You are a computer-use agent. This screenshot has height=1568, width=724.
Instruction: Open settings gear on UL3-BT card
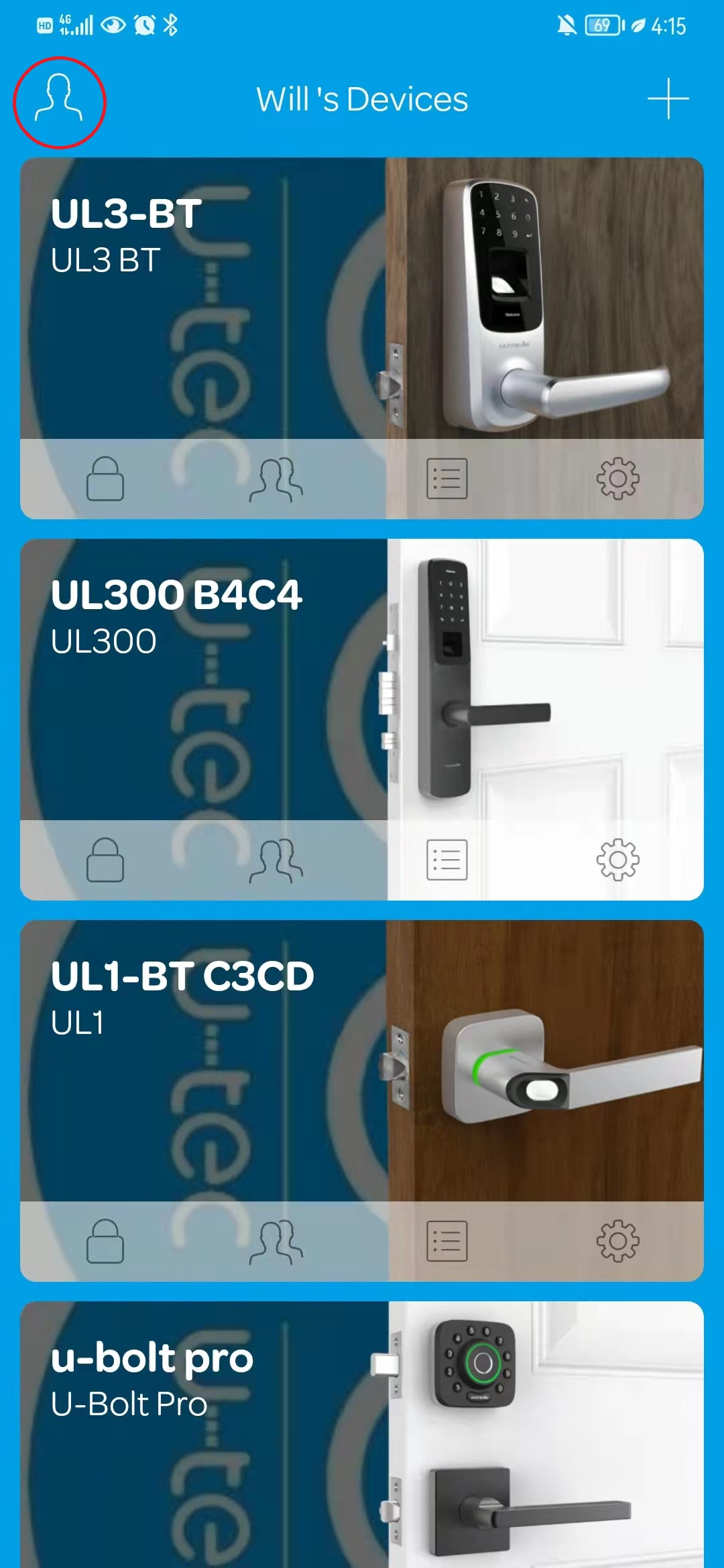point(618,478)
